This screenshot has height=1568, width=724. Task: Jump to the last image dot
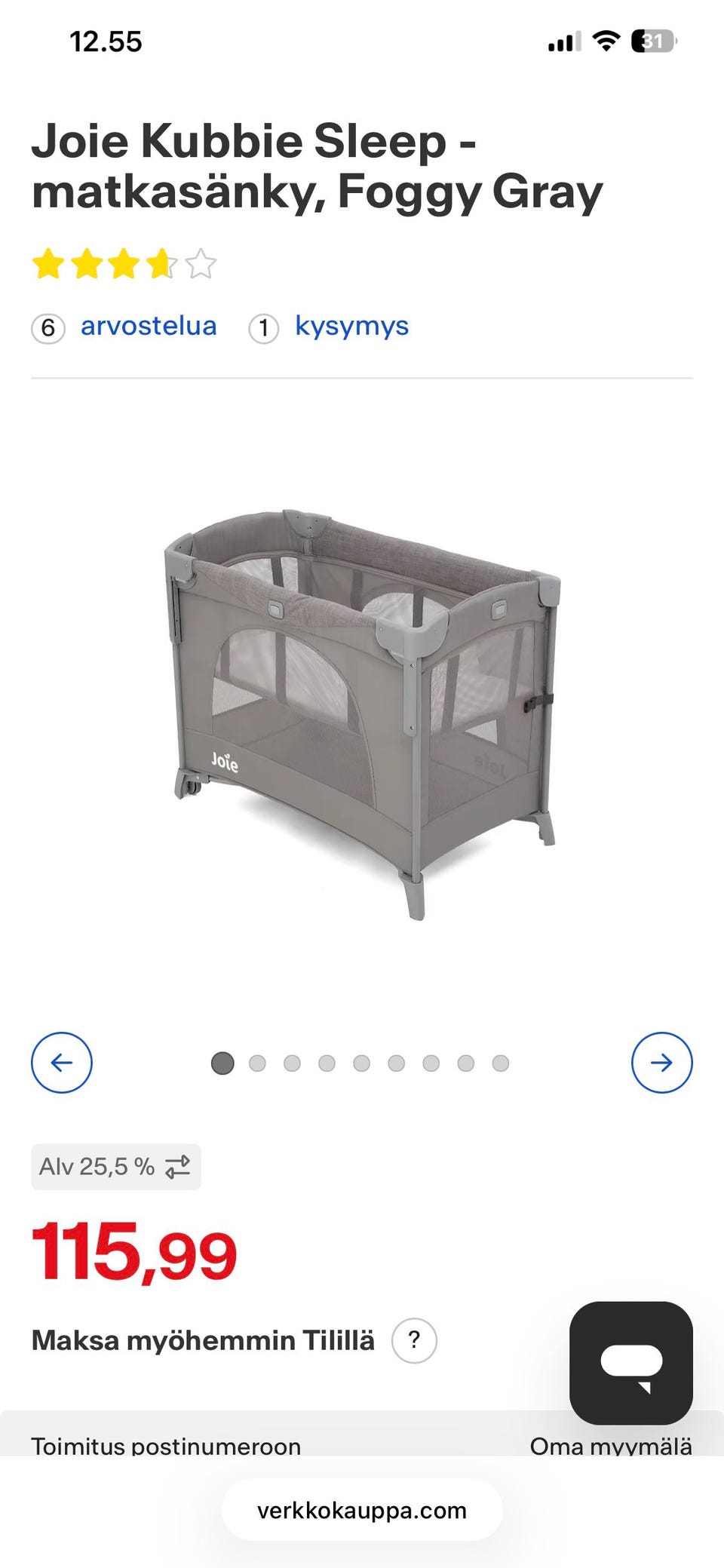500,1063
